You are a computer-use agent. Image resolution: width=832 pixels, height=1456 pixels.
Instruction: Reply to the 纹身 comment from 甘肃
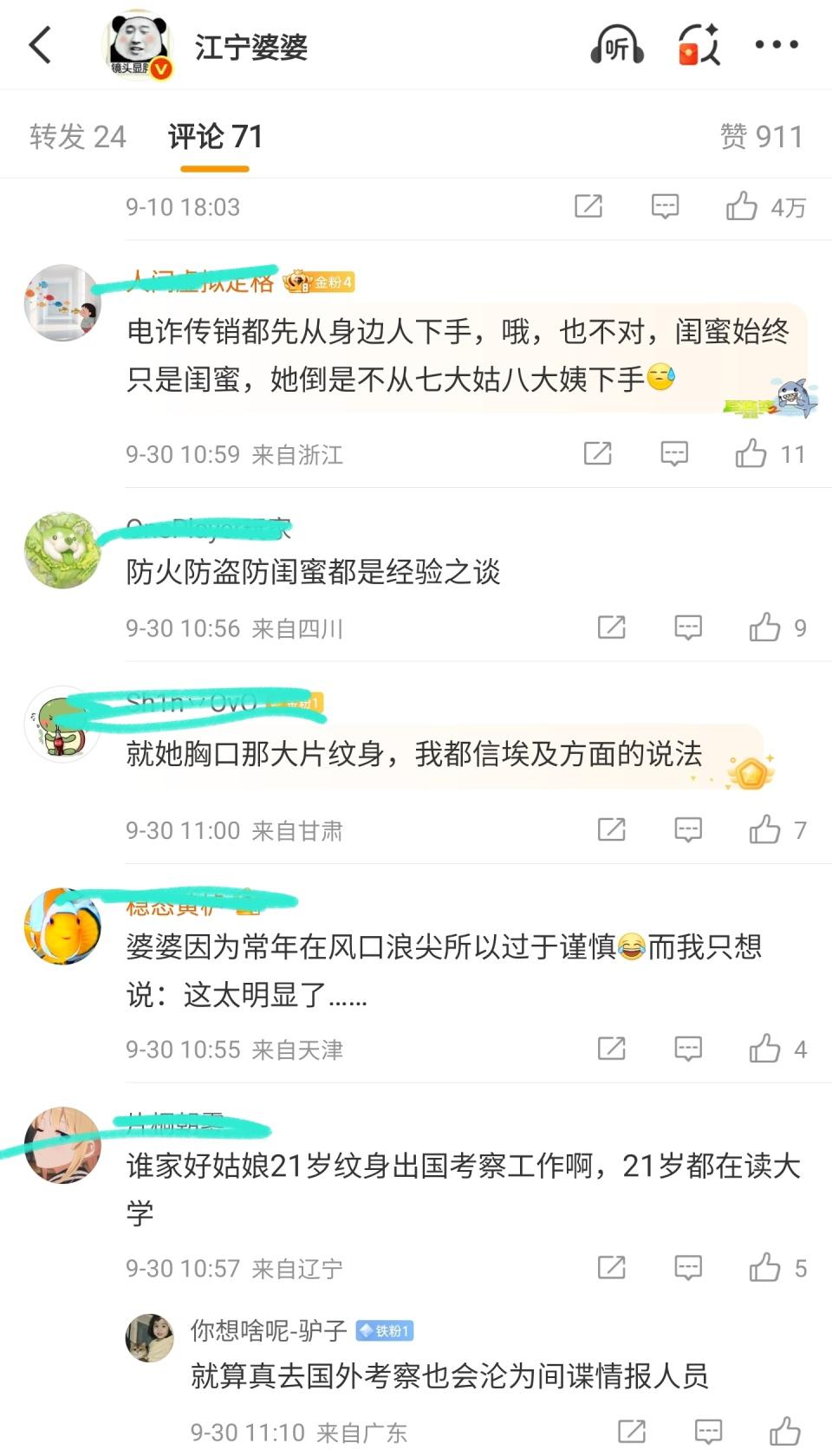688,830
